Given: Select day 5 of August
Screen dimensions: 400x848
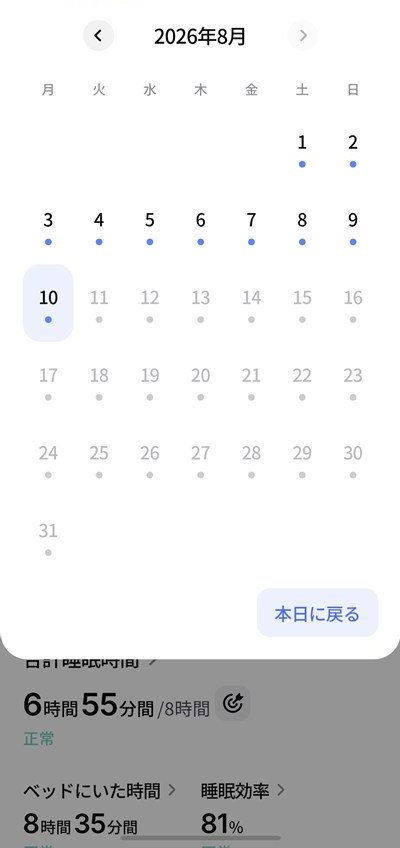Looking at the screenshot, I should click(x=150, y=226).
